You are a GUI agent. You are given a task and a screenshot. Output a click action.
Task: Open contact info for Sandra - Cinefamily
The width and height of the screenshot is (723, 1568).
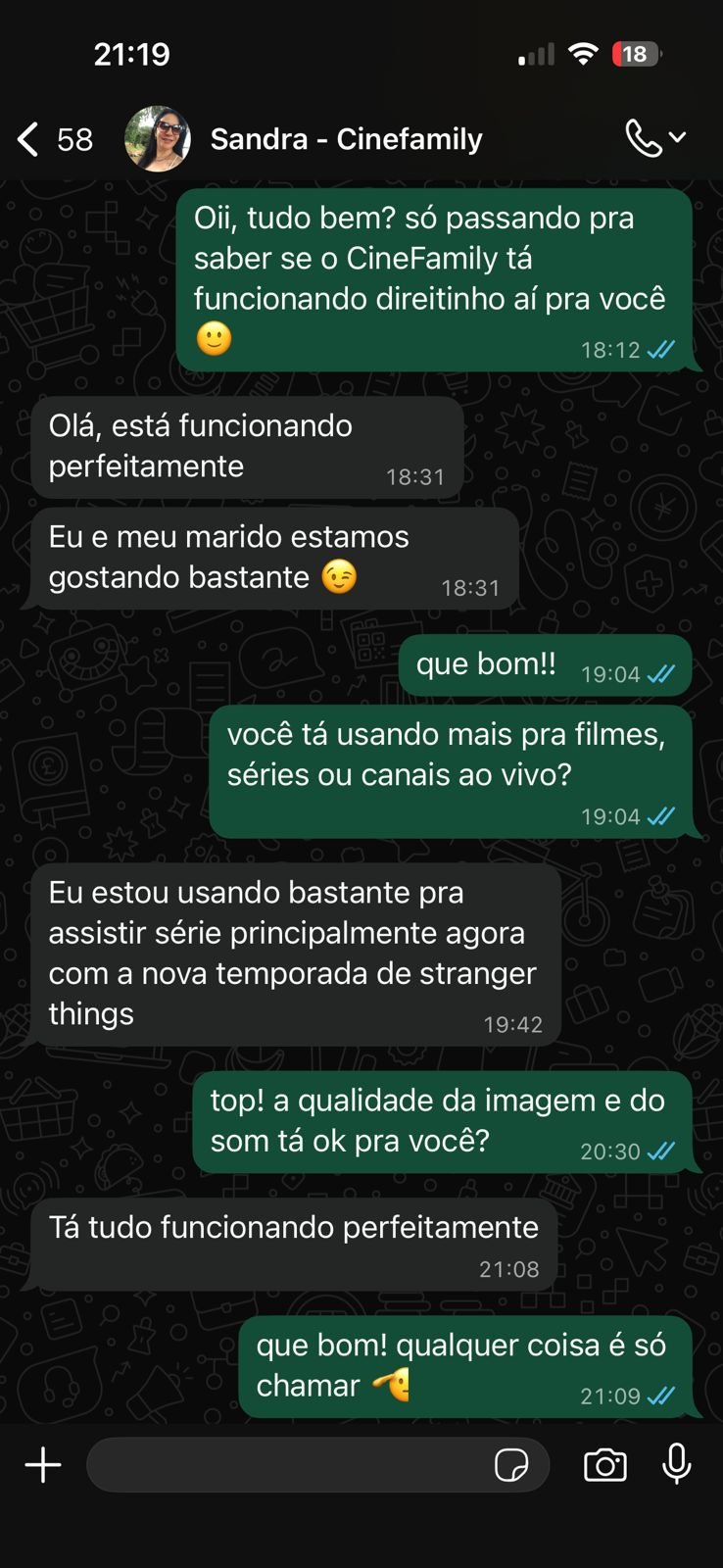(346, 139)
